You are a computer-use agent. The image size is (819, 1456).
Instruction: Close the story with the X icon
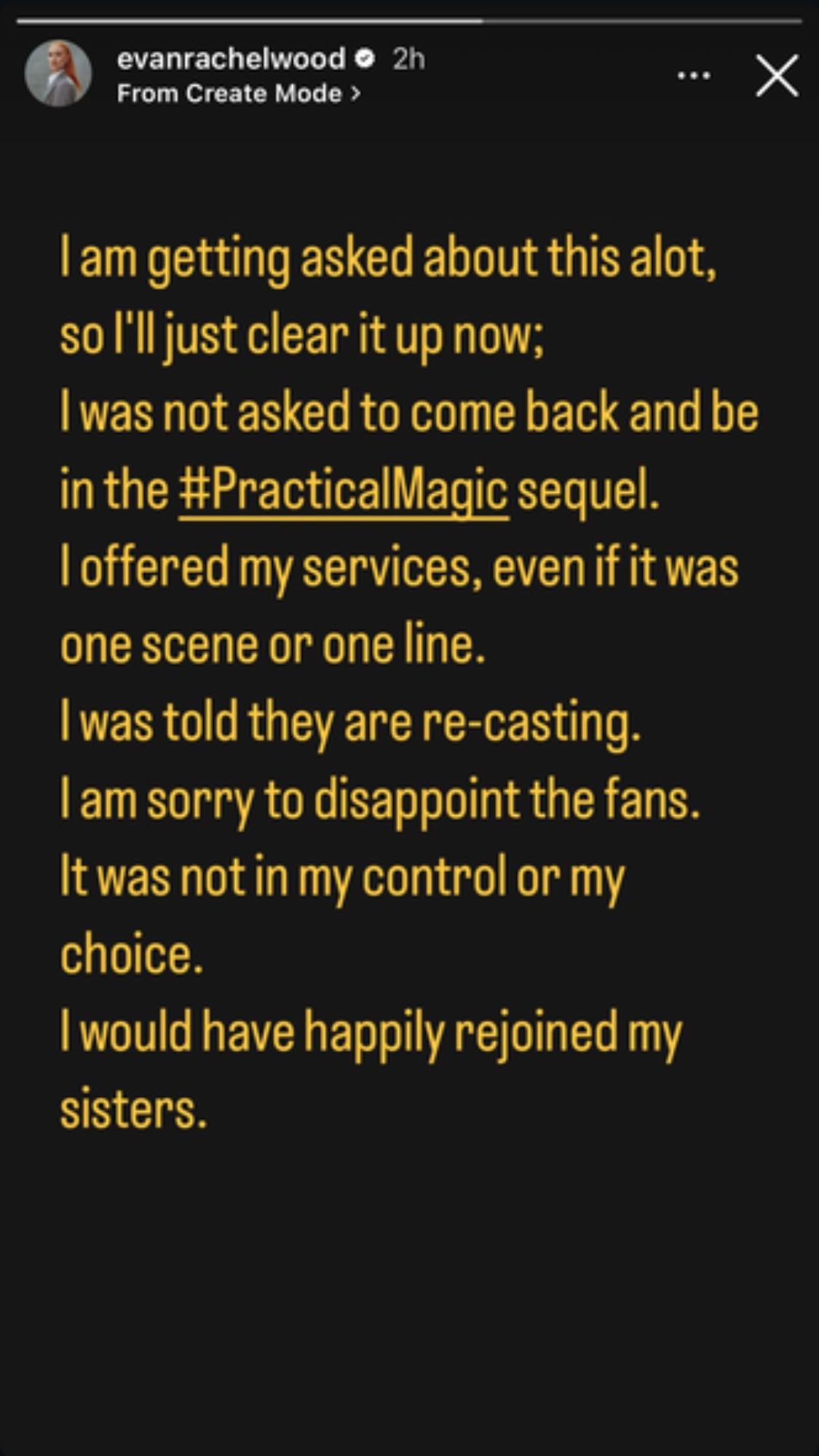coord(776,76)
